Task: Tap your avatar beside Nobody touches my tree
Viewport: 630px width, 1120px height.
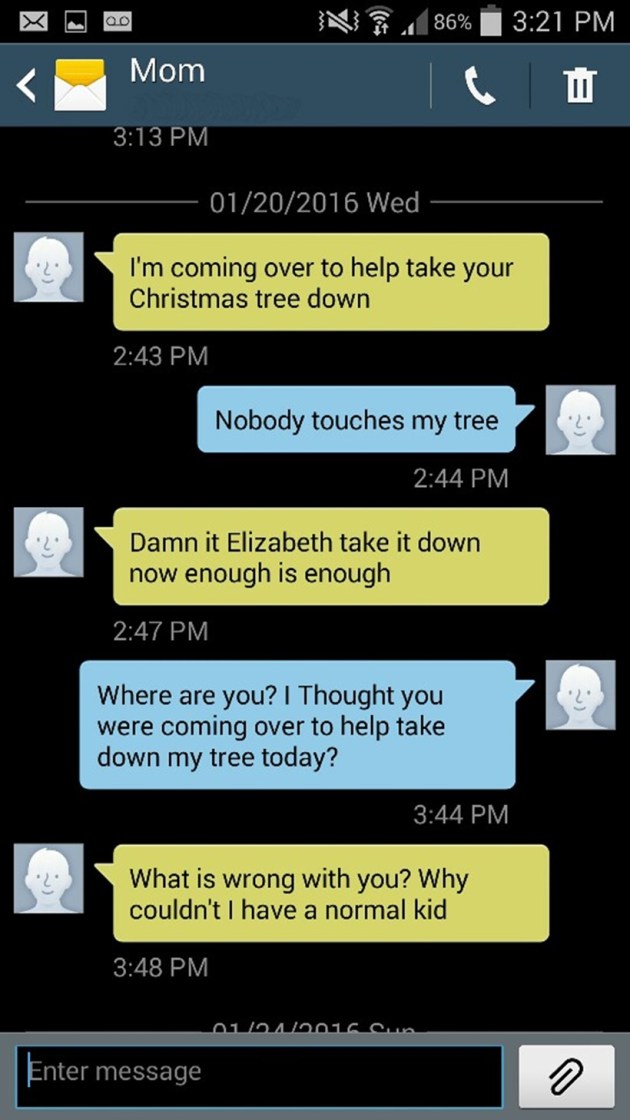Action: pyautogui.click(x=581, y=419)
